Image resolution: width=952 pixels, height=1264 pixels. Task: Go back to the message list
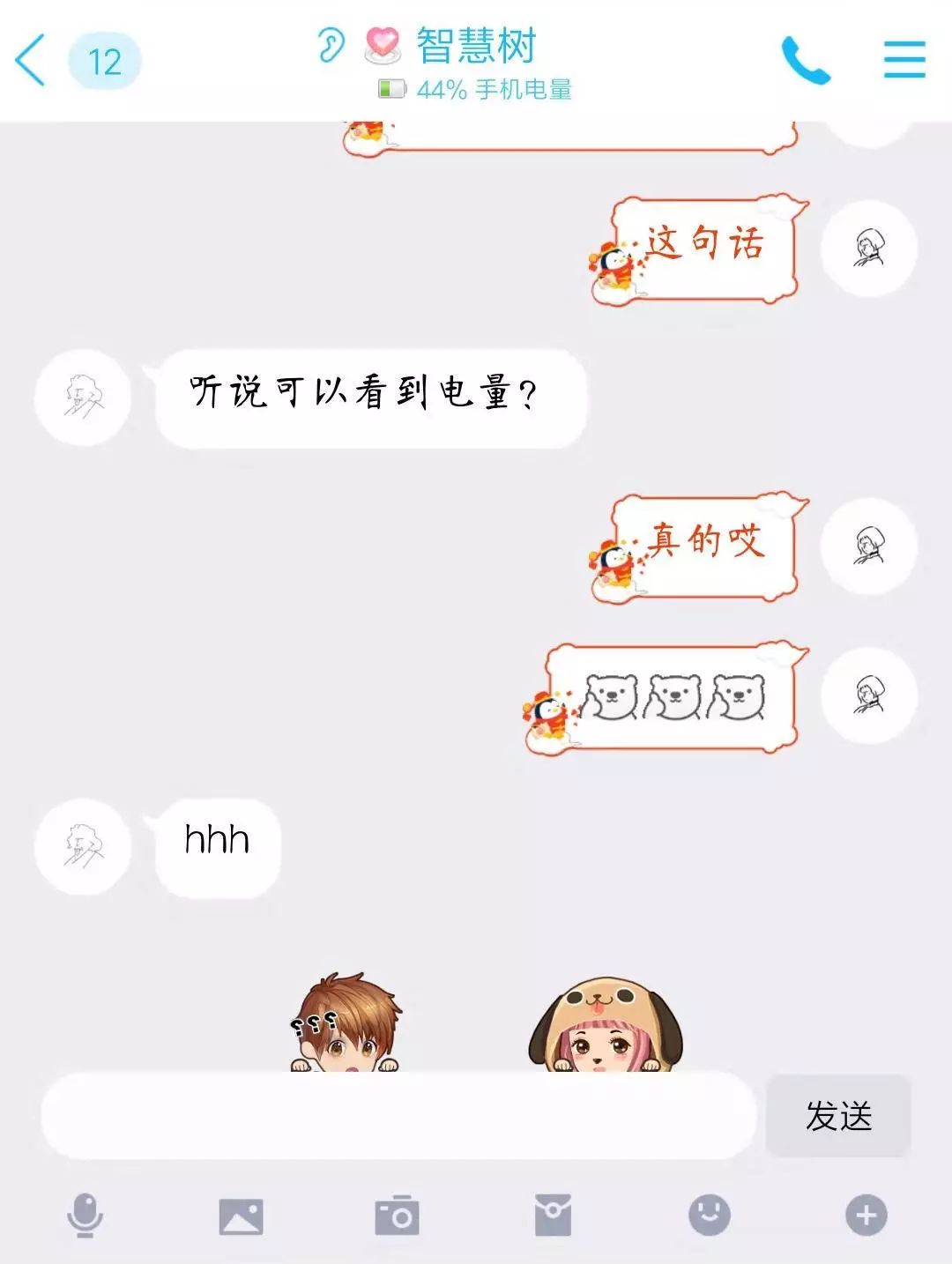click(31, 61)
